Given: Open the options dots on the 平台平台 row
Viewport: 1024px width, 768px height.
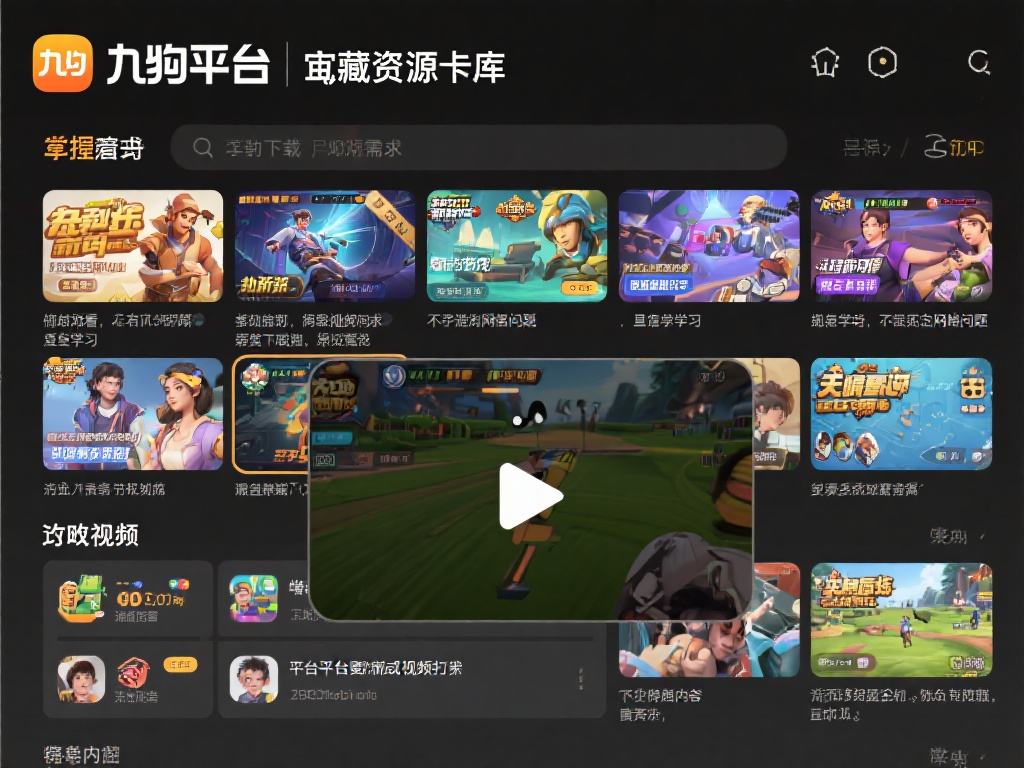Looking at the screenshot, I should (x=580, y=679).
